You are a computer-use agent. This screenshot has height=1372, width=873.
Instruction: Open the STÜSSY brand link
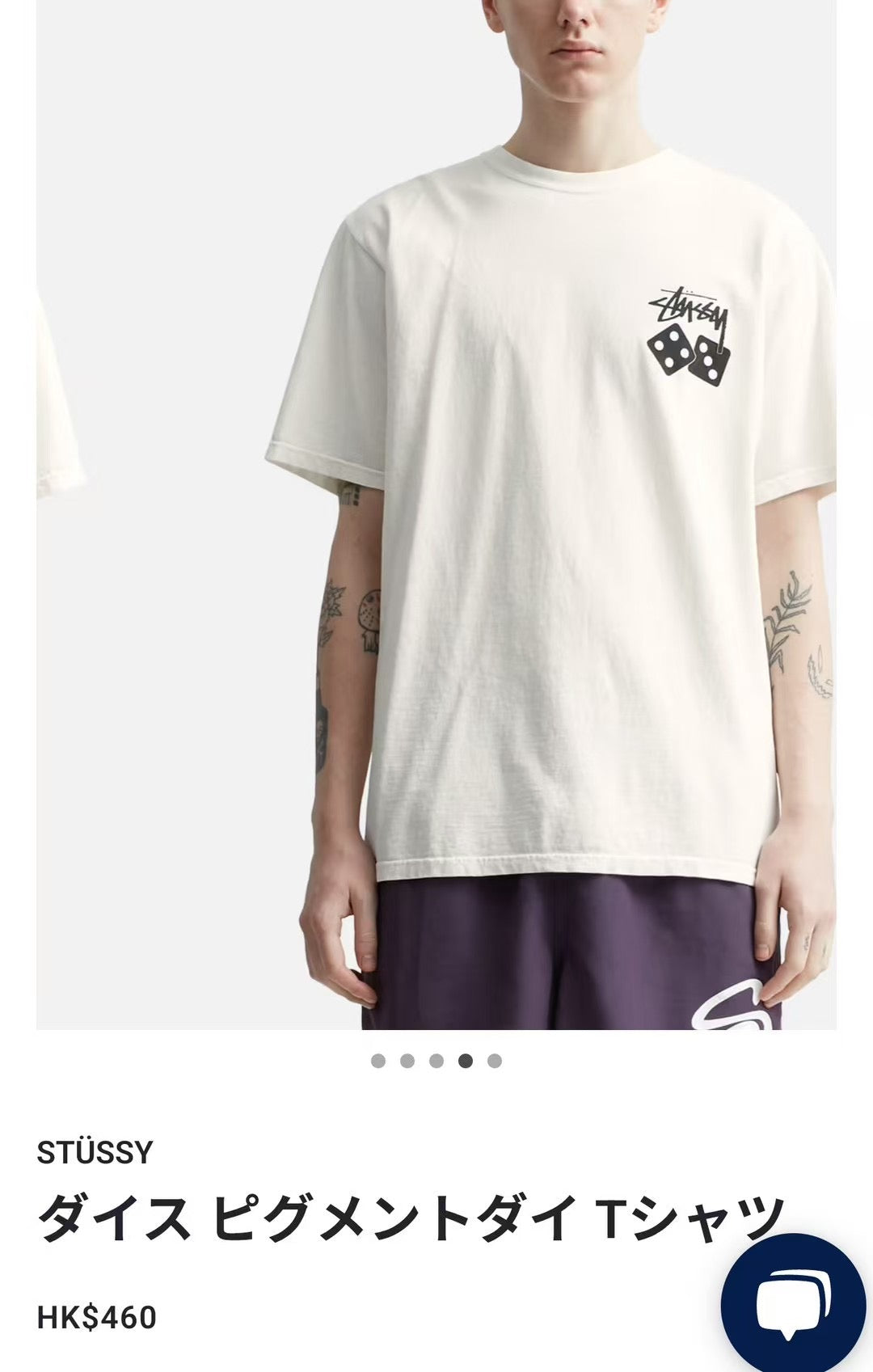(95, 1152)
